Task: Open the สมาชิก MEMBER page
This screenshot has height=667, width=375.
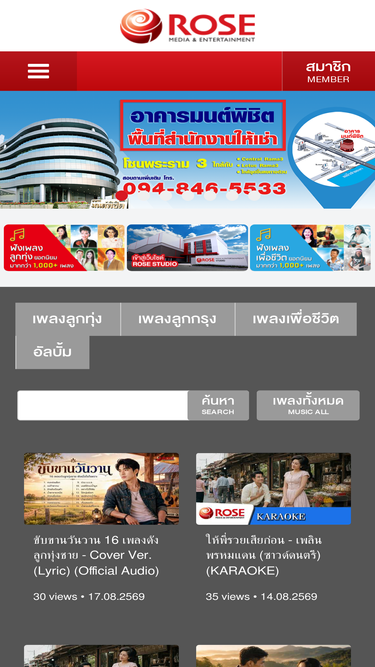Action: tap(328, 71)
